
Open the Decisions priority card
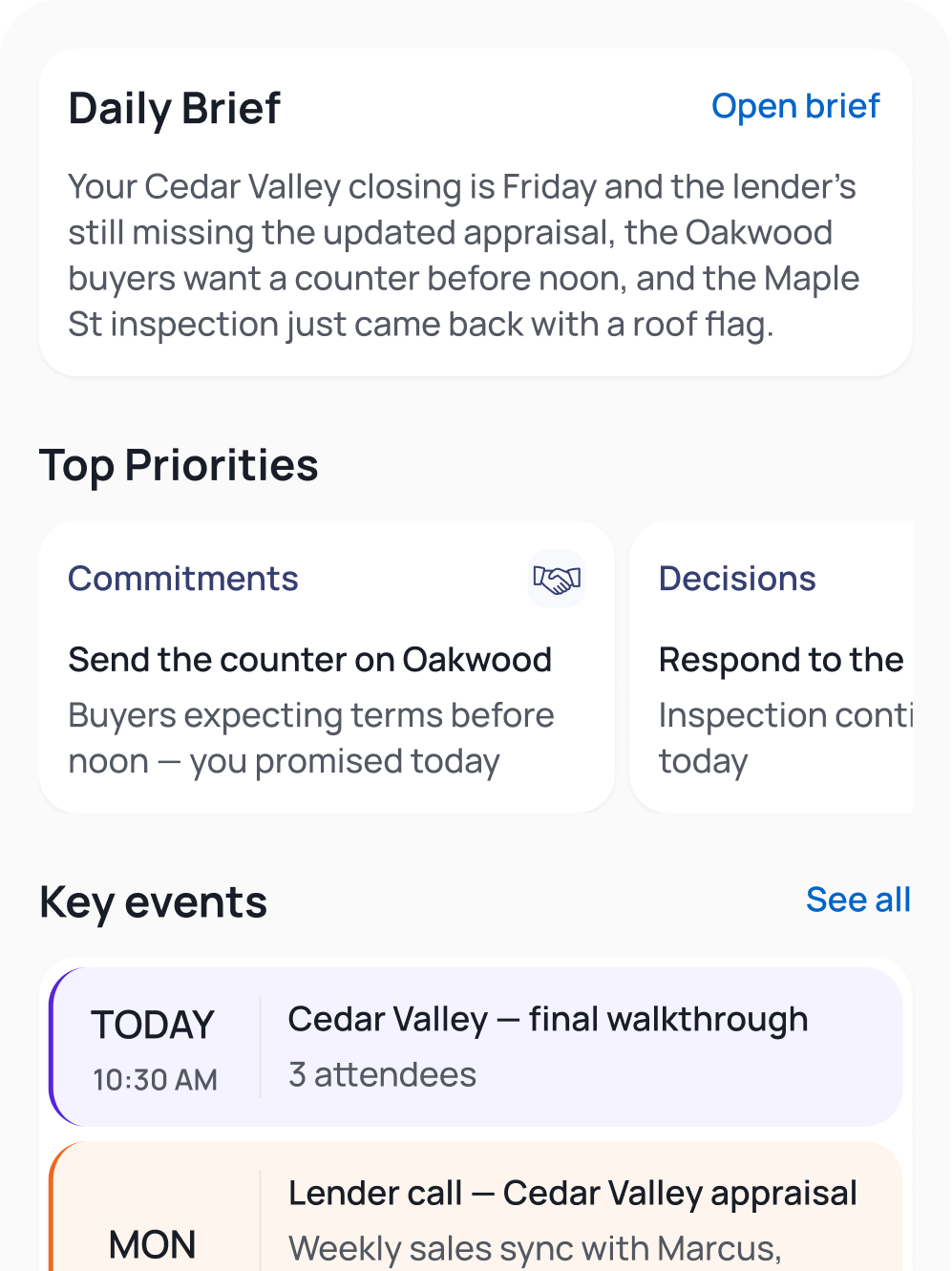tap(772, 667)
